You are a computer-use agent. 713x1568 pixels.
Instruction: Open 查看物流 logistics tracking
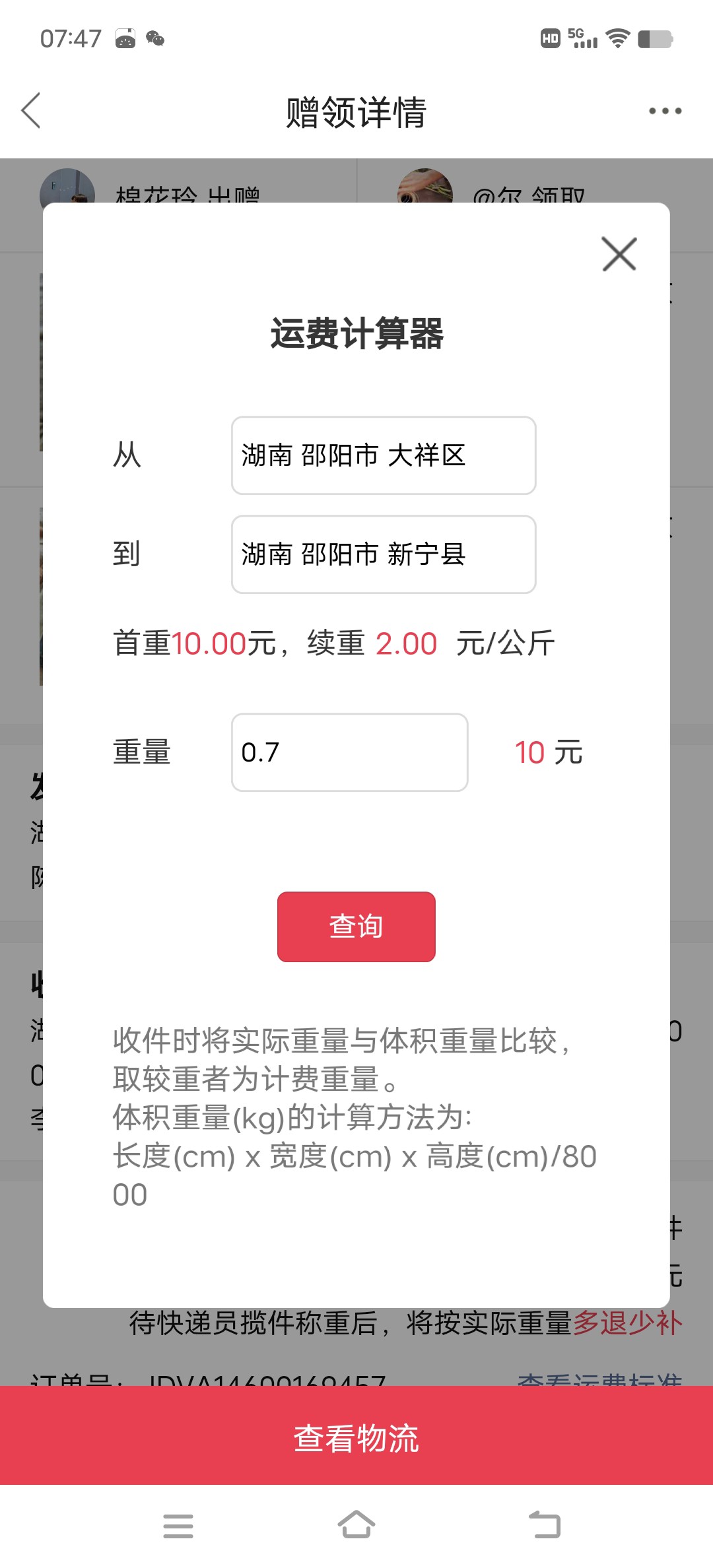356,1439
